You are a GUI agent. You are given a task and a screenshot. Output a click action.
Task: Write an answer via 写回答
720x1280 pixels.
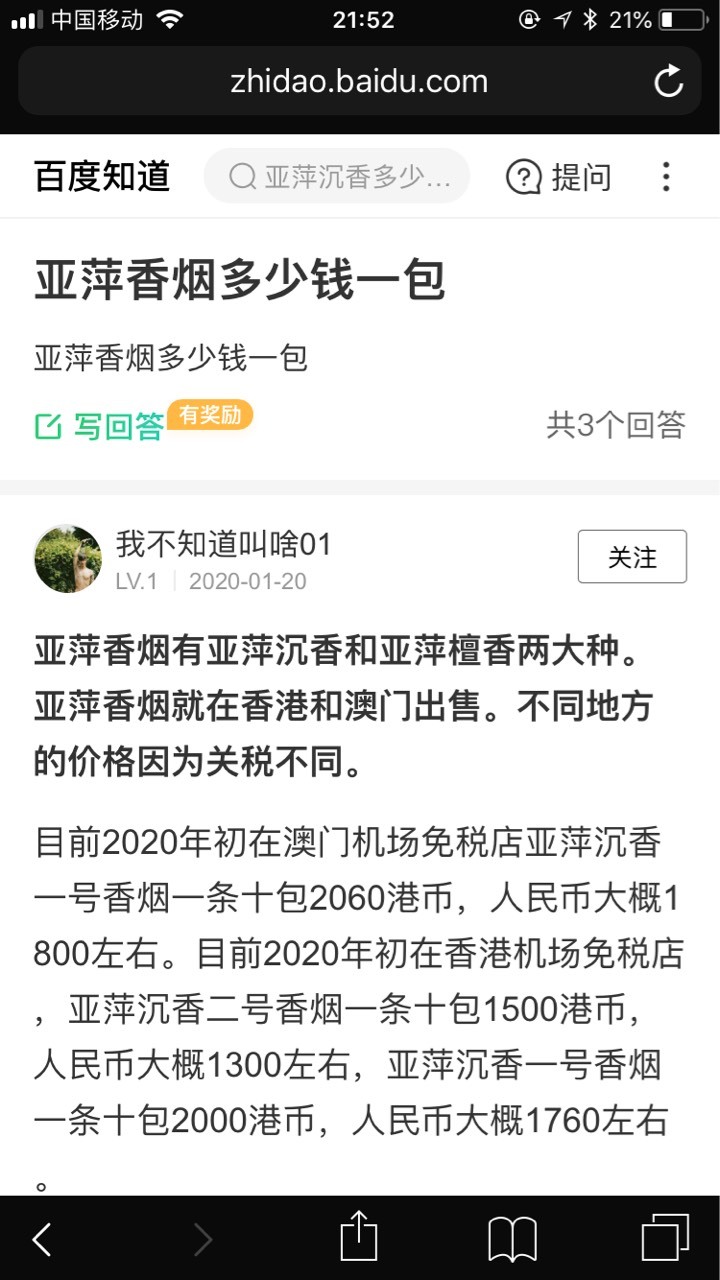(x=99, y=427)
